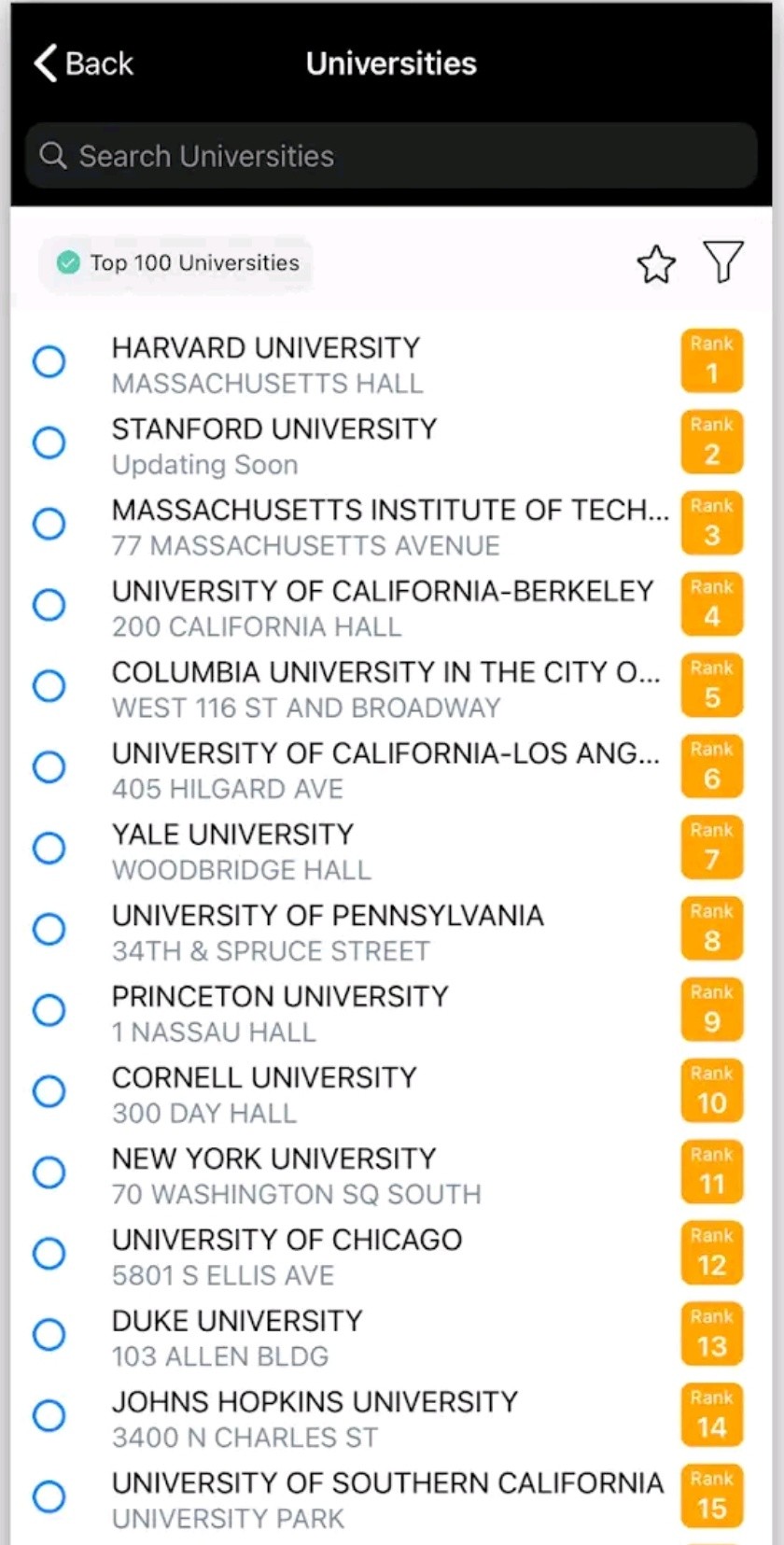Screen dimensions: 784x1545
Task: Go back to the previous screen
Action: 83,63
